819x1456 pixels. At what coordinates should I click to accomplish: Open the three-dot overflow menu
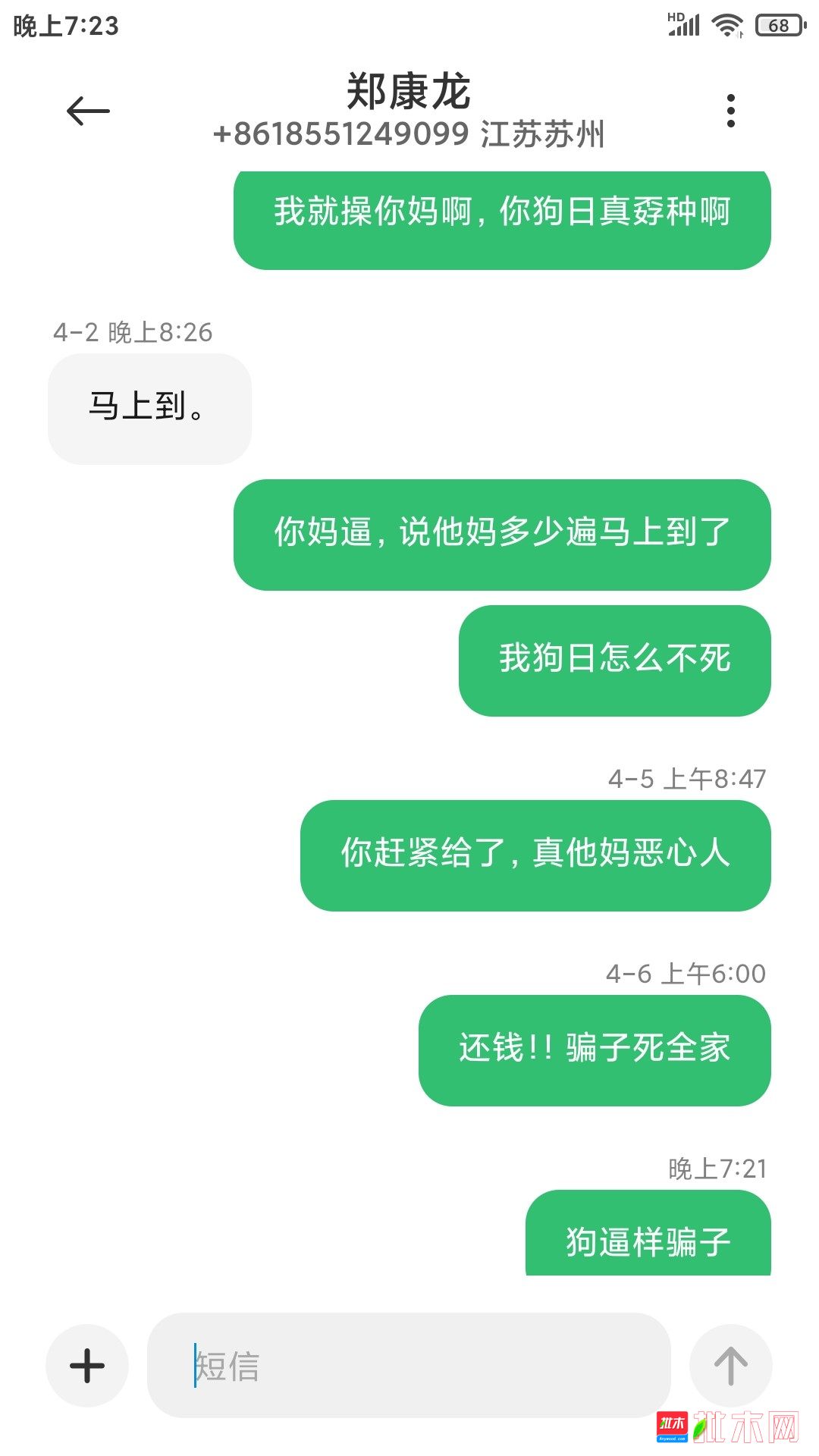coord(730,111)
